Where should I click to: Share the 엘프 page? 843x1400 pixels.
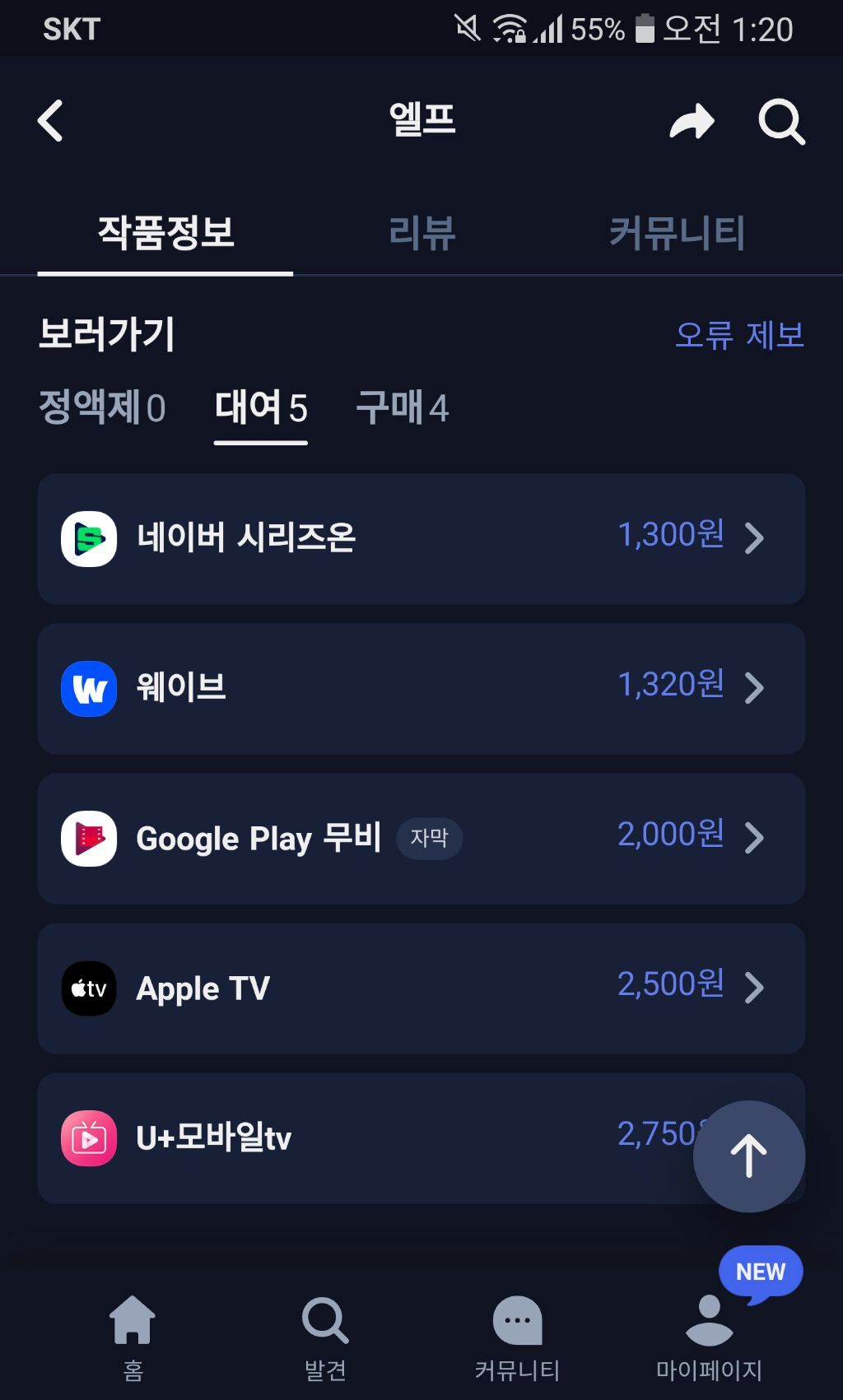point(692,122)
